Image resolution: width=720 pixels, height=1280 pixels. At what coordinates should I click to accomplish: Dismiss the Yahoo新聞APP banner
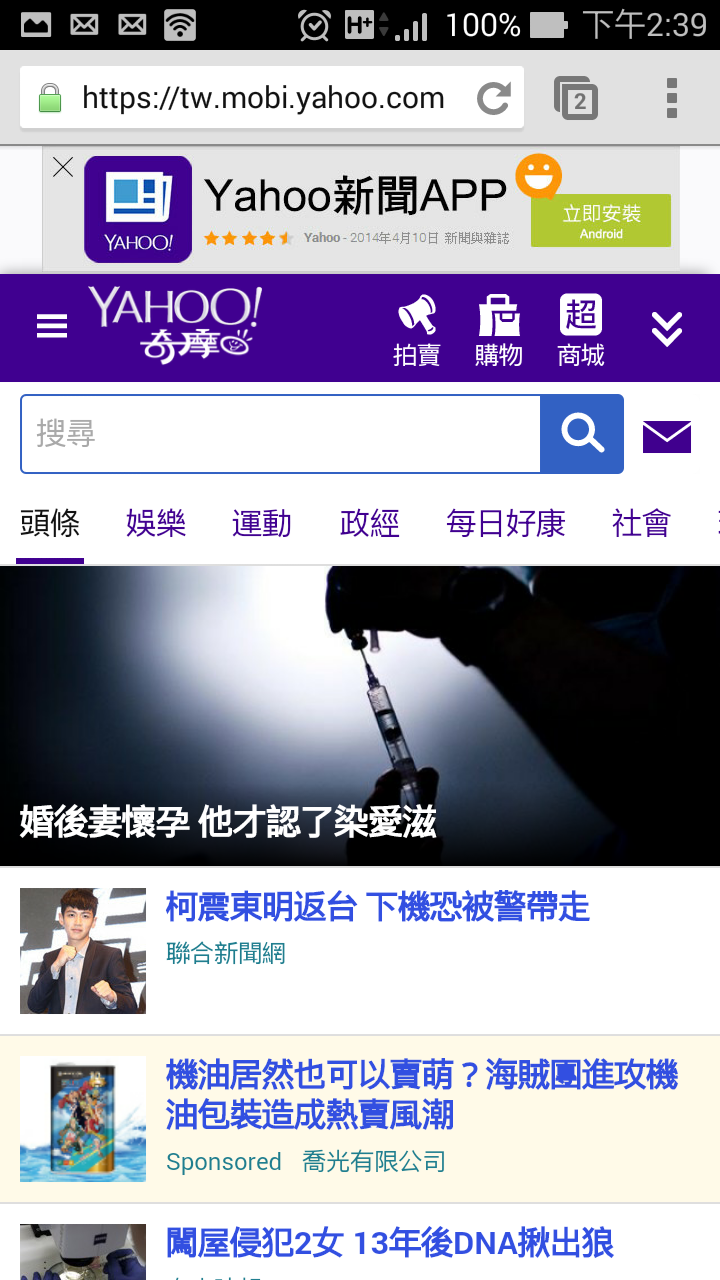63,168
